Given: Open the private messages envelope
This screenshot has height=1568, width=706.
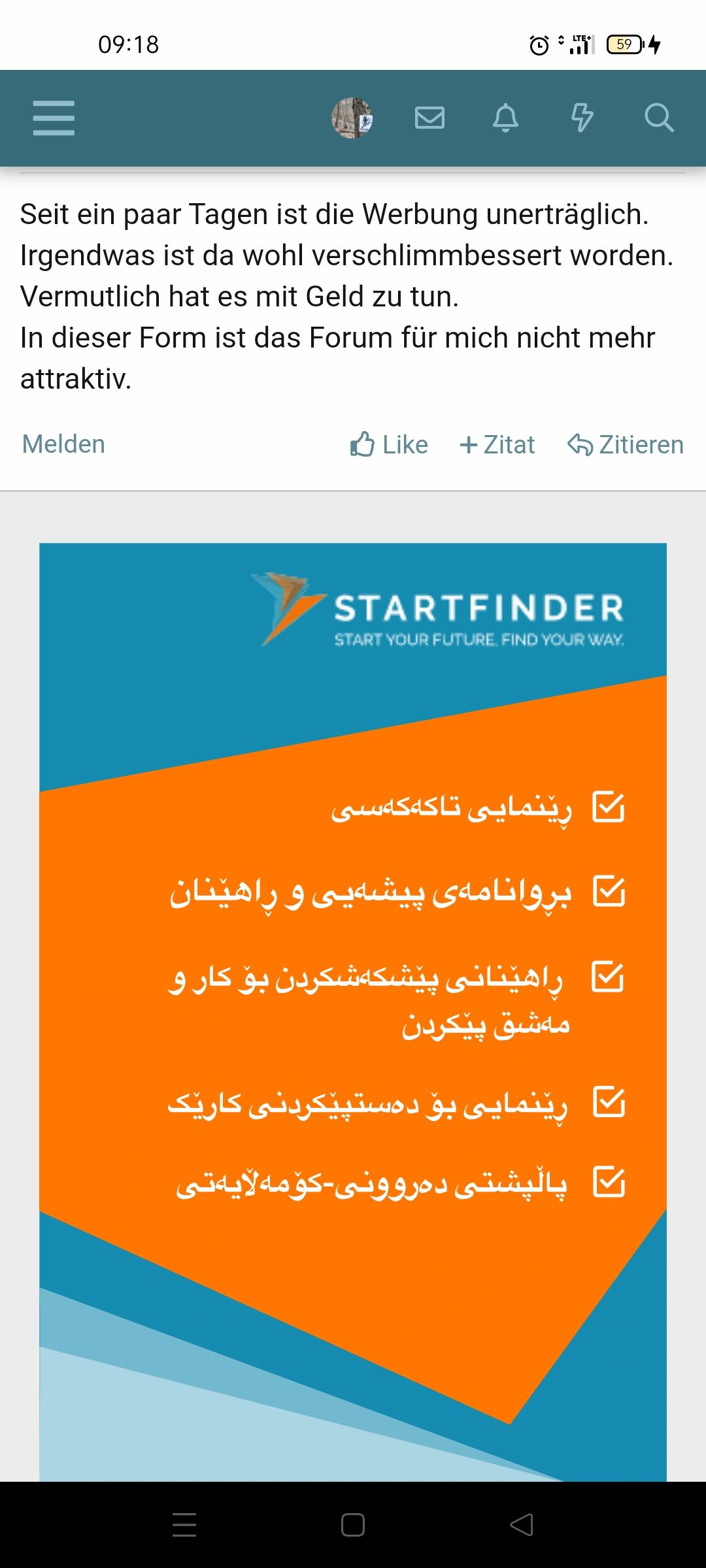Looking at the screenshot, I should click(x=429, y=118).
